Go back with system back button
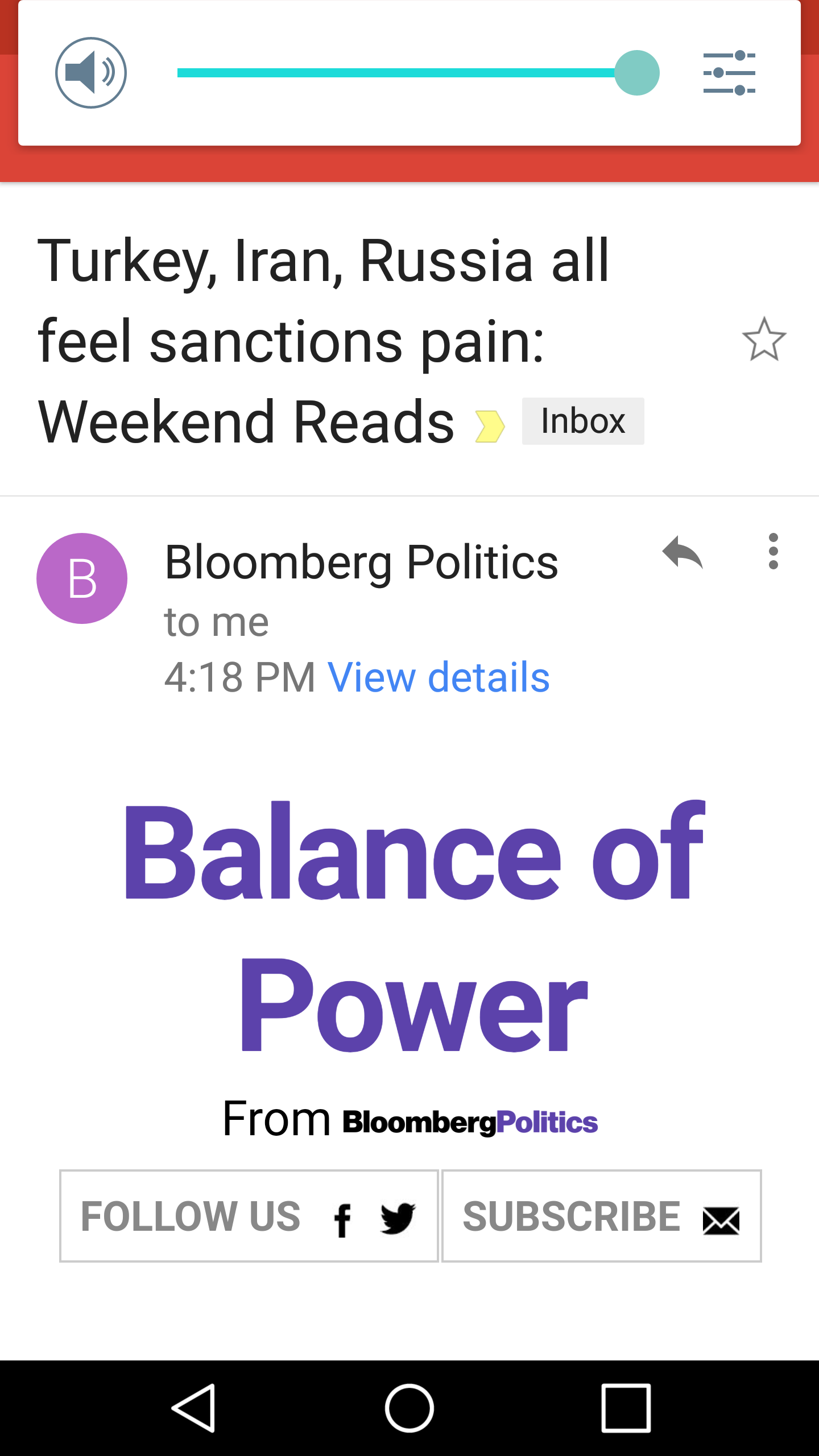The width and height of the screenshot is (819, 1456). [x=193, y=1408]
